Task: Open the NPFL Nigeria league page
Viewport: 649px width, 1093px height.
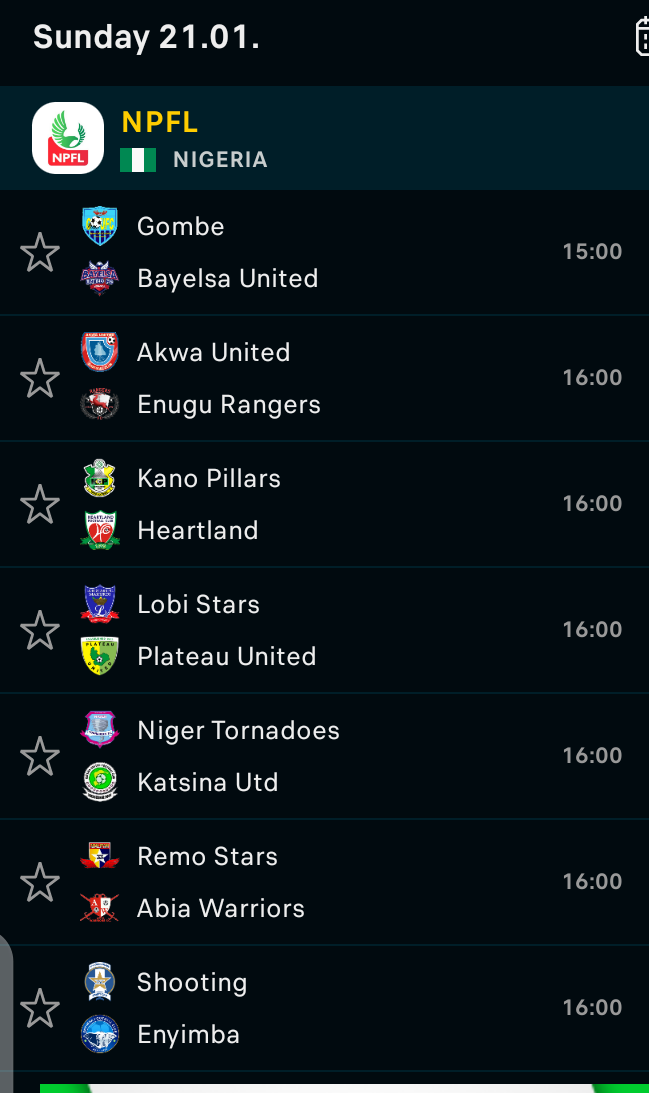Action: (194, 138)
